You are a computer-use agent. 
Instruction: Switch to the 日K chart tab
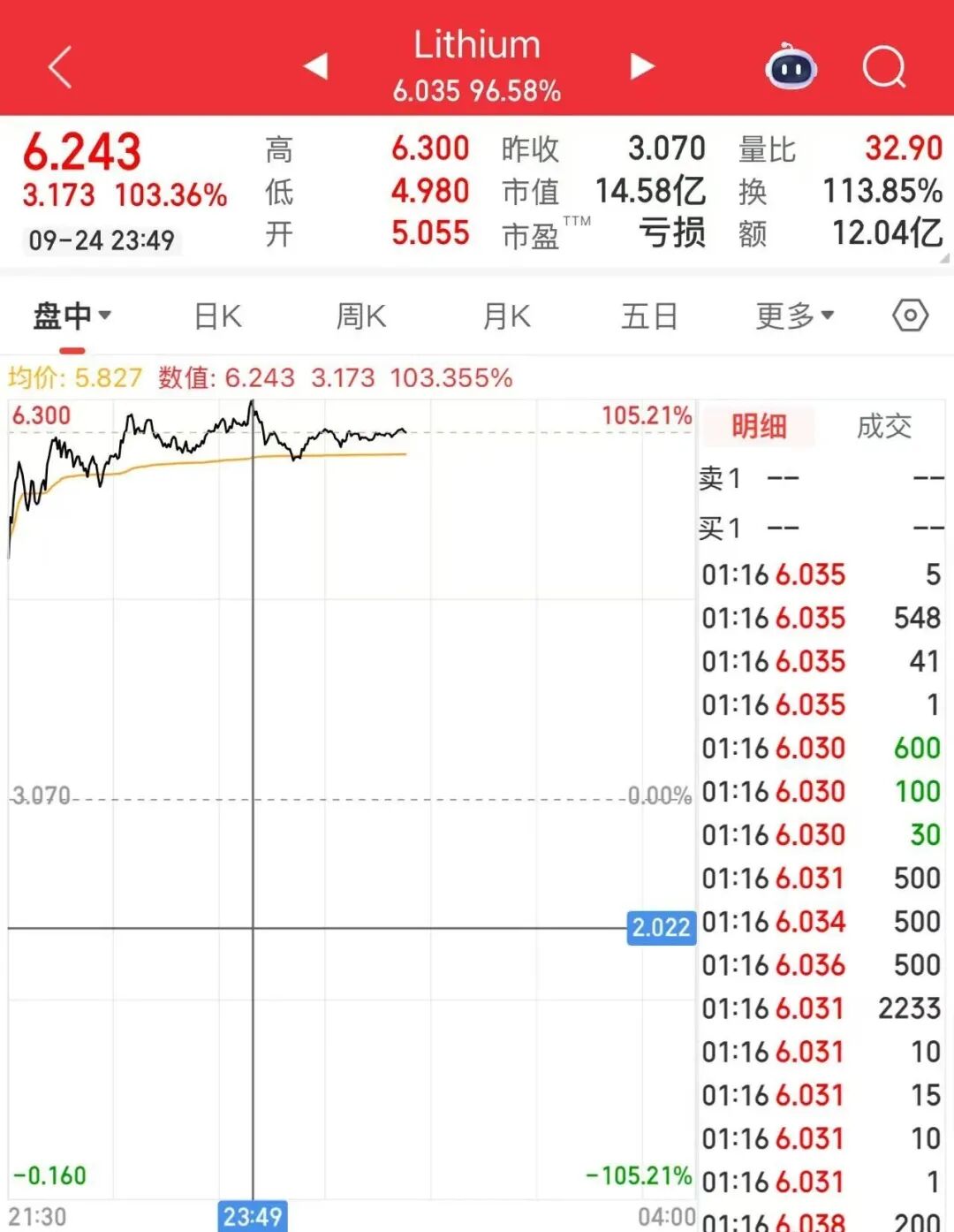[217, 316]
